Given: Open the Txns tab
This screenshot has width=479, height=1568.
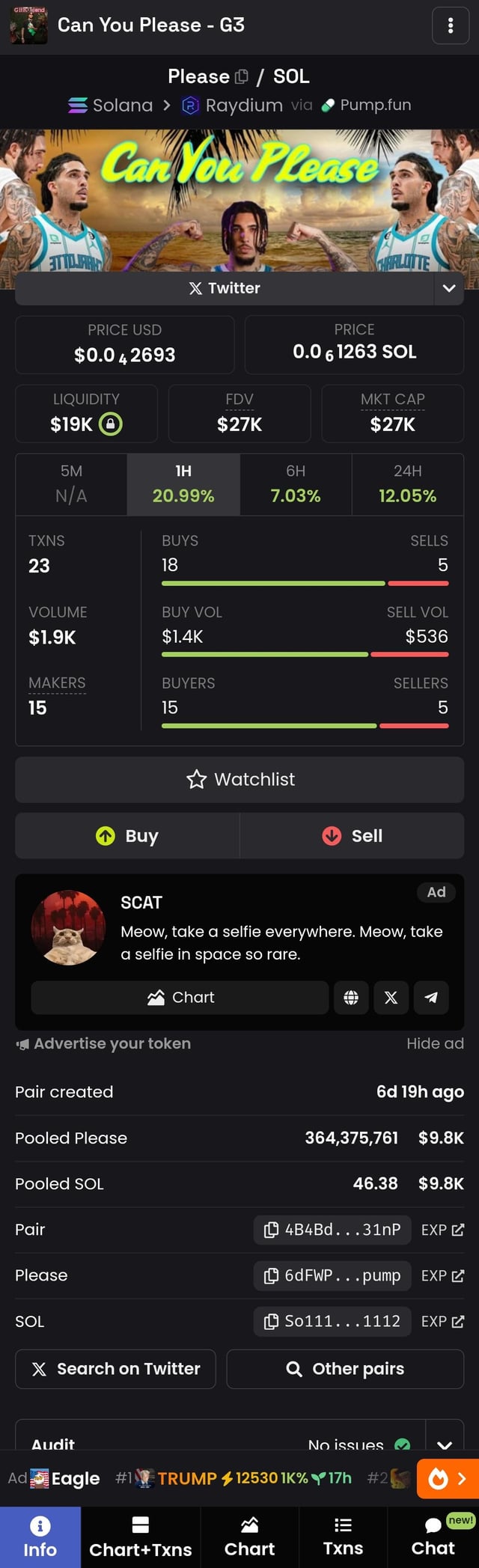Looking at the screenshot, I should pos(343,1537).
